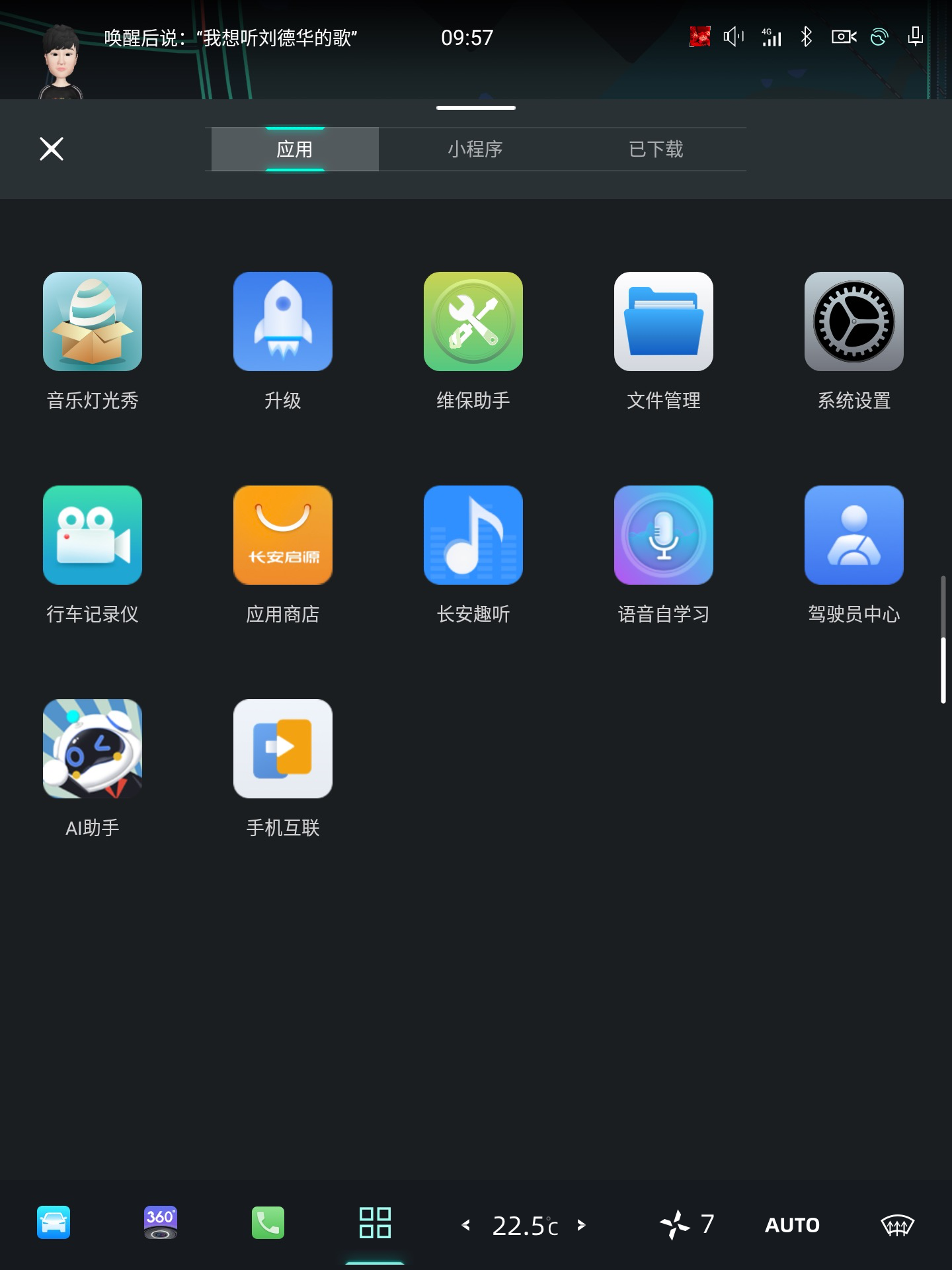Open 系统设置
Image resolution: width=952 pixels, height=1270 pixels.
tap(854, 321)
